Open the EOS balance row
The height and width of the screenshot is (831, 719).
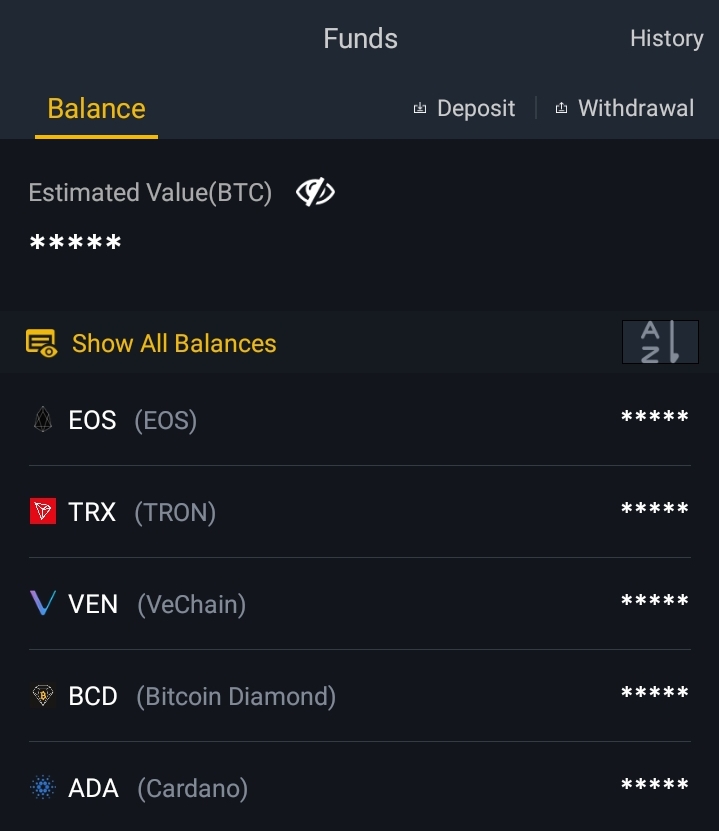pyautogui.click(x=359, y=420)
